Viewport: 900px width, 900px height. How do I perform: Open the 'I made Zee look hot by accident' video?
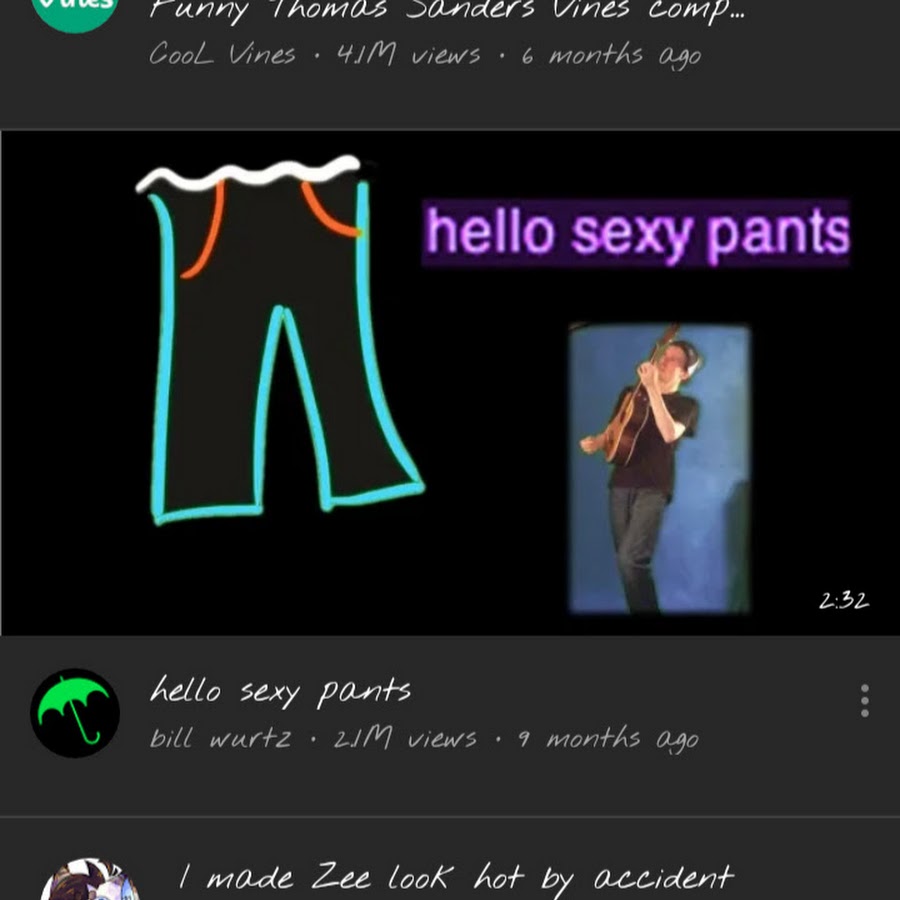[455, 877]
